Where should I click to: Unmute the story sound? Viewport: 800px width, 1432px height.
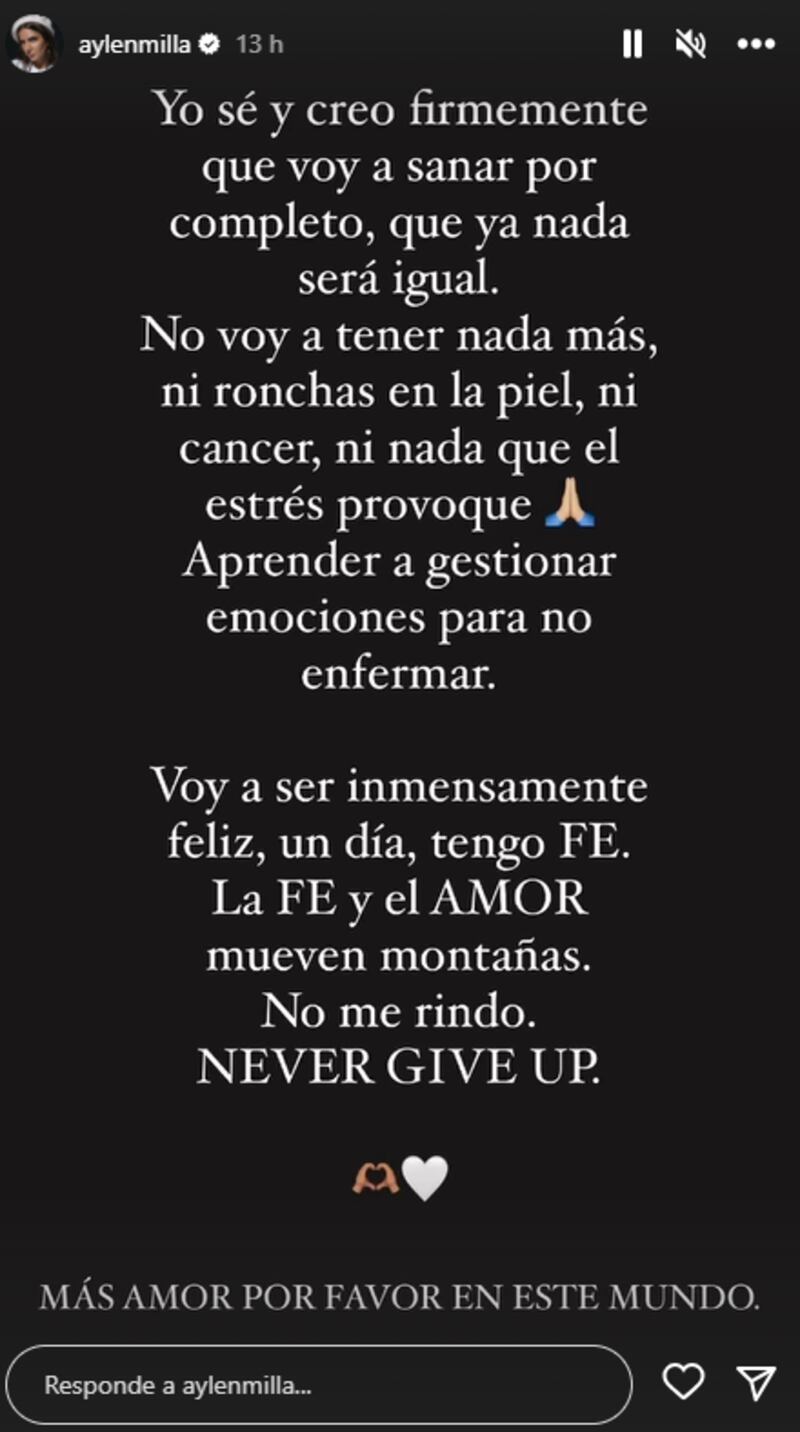[691, 44]
